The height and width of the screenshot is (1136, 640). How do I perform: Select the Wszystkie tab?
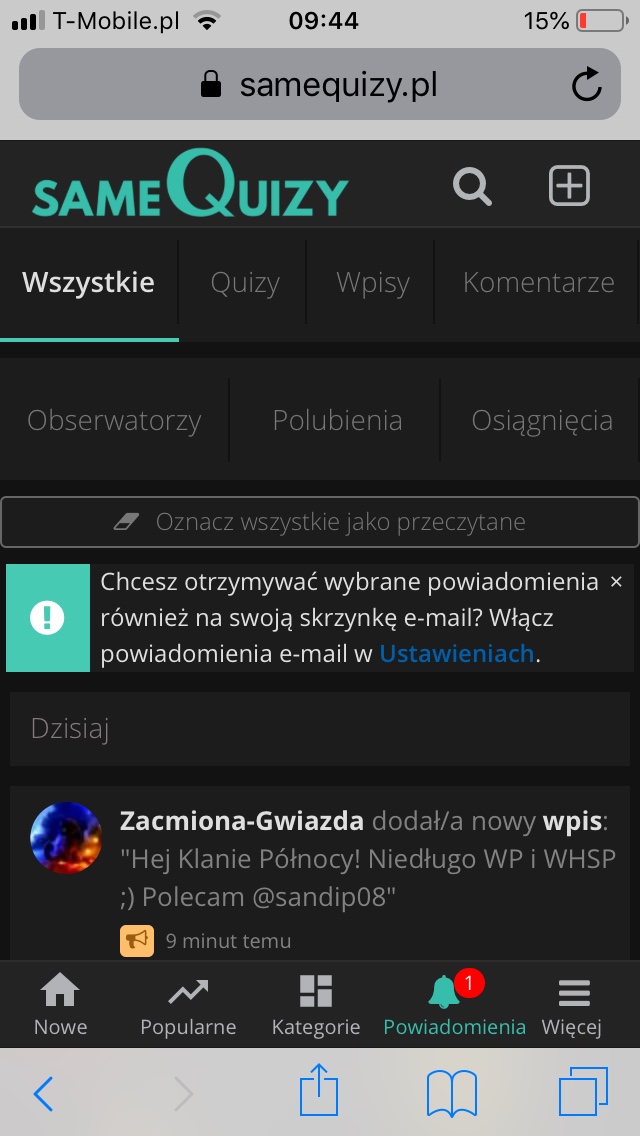tap(88, 282)
